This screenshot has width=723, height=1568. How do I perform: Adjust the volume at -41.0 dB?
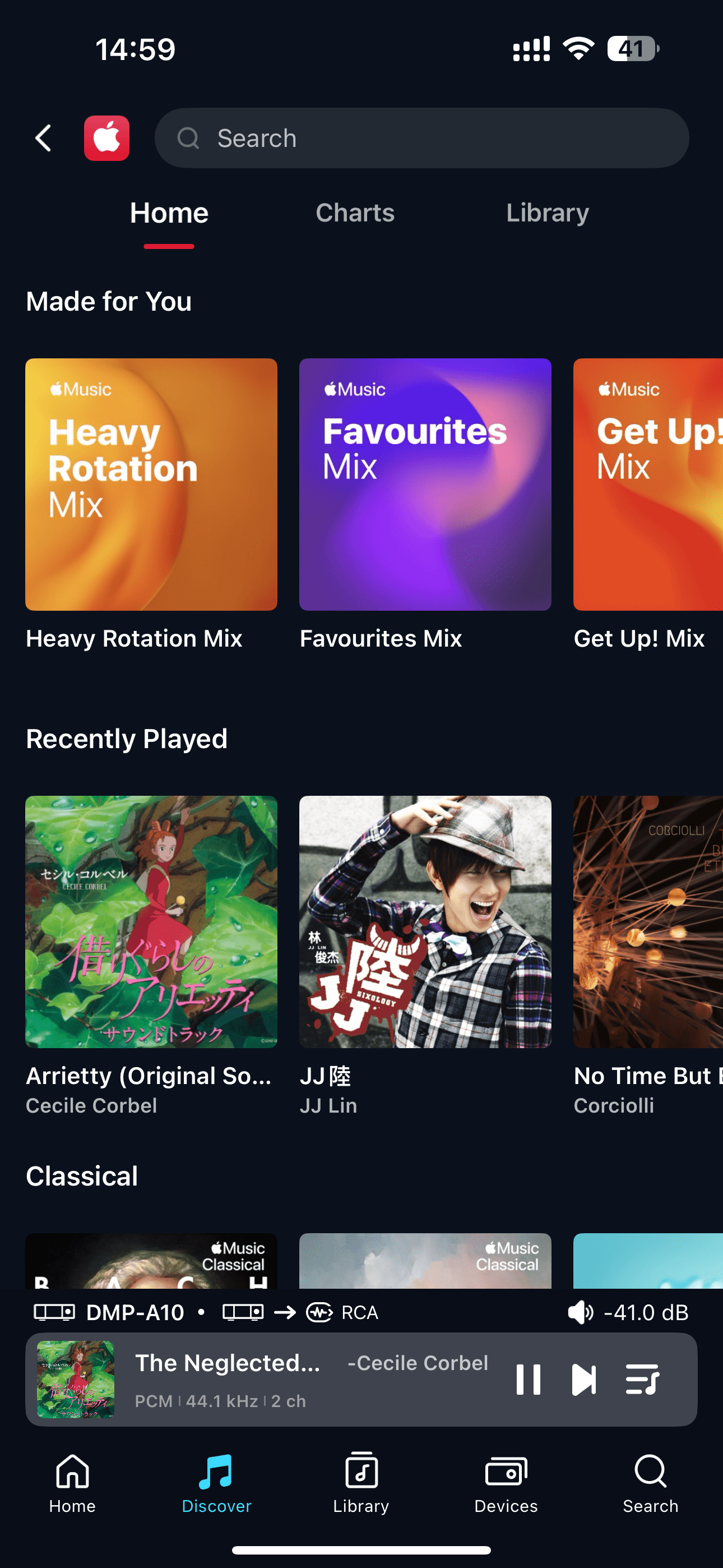coord(628,1312)
